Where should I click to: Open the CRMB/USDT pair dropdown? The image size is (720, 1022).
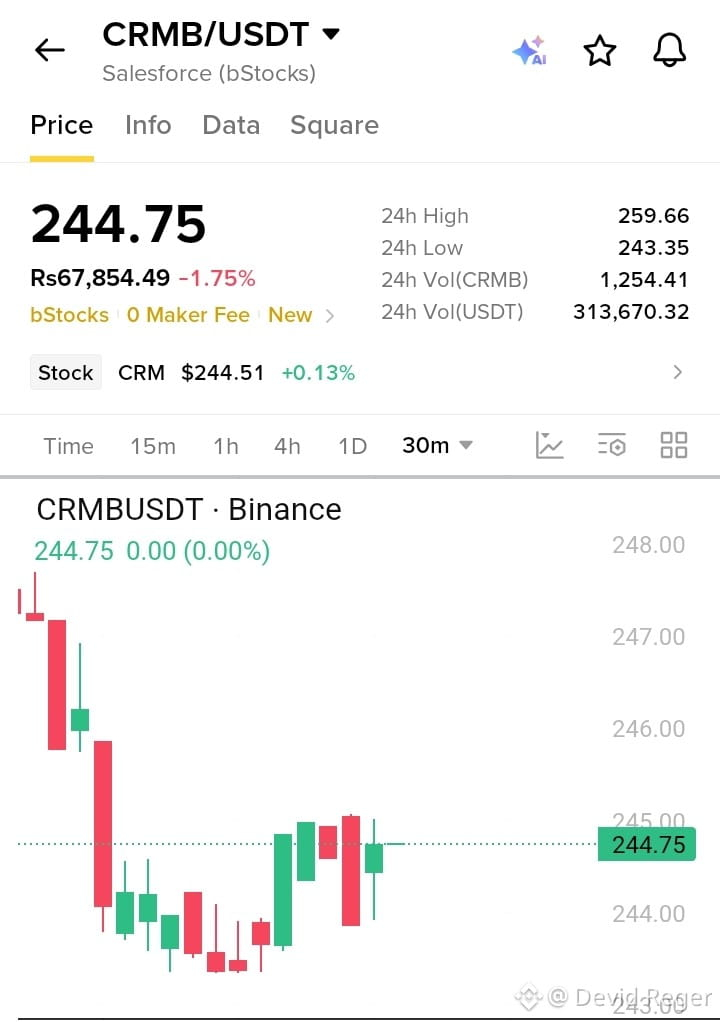221,34
